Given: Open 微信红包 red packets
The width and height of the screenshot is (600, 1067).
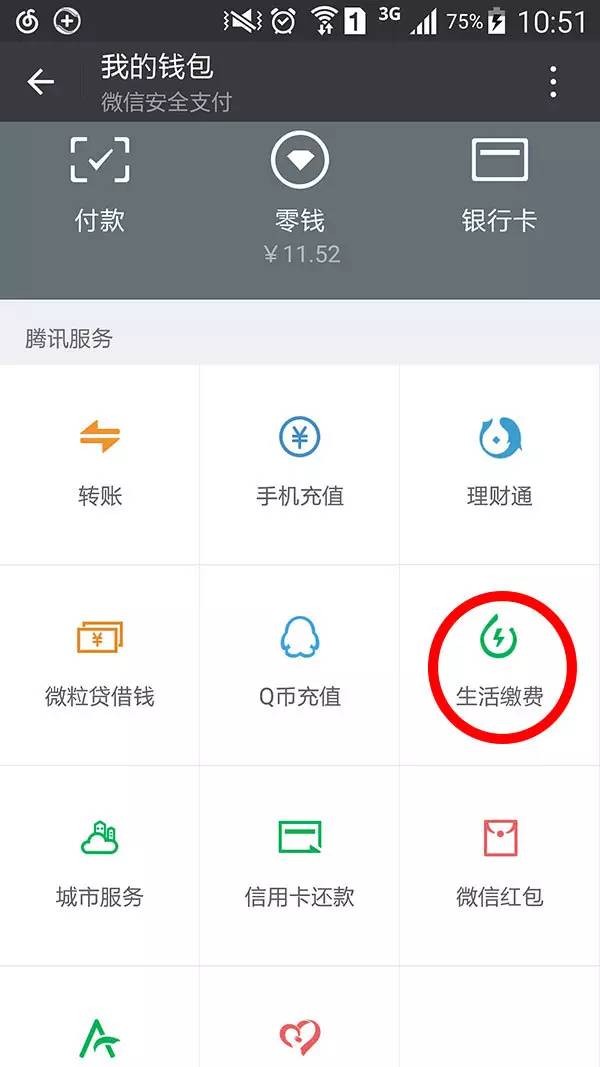Looking at the screenshot, I should click(499, 865).
